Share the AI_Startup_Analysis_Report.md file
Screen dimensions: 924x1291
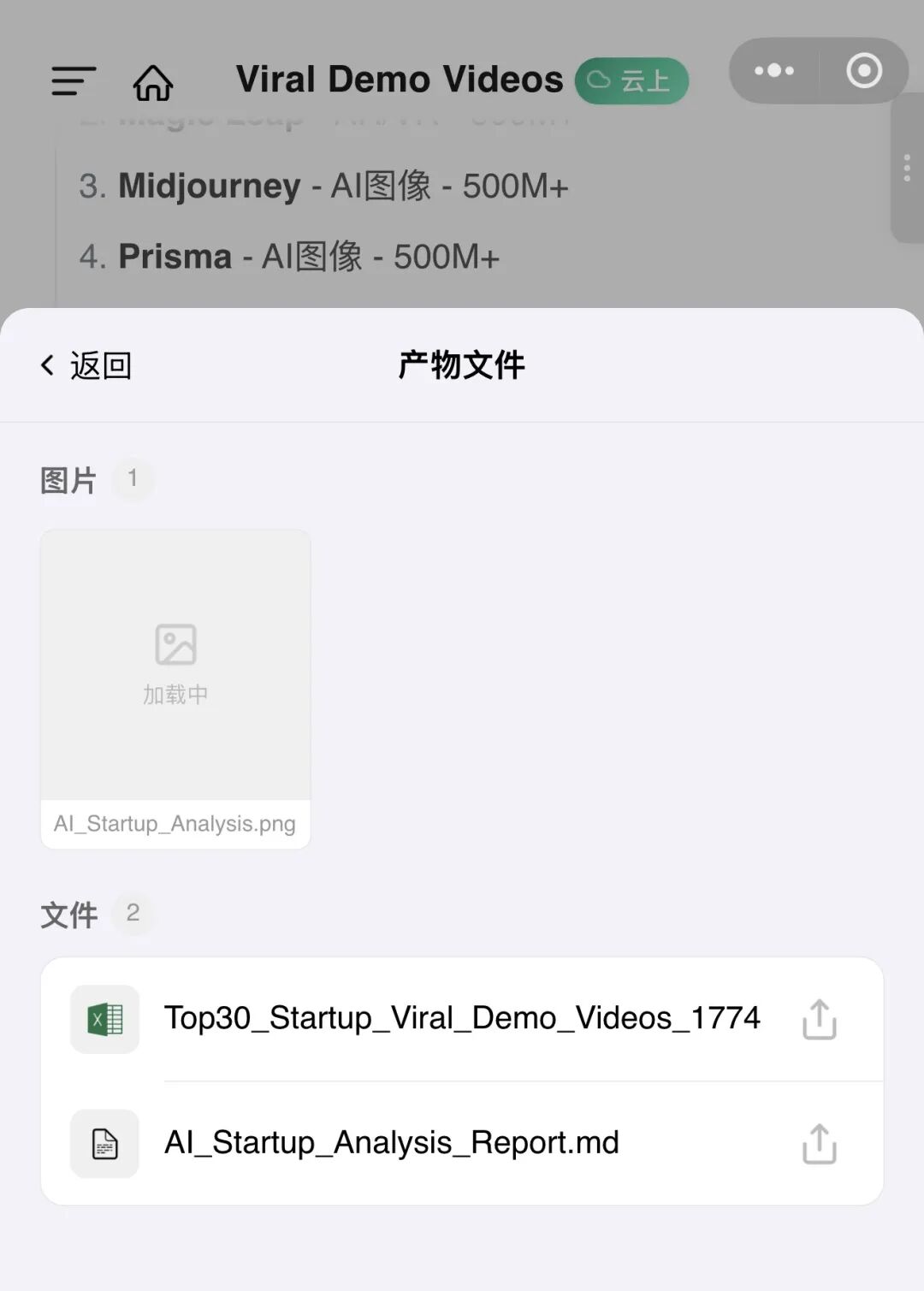(x=819, y=1144)
